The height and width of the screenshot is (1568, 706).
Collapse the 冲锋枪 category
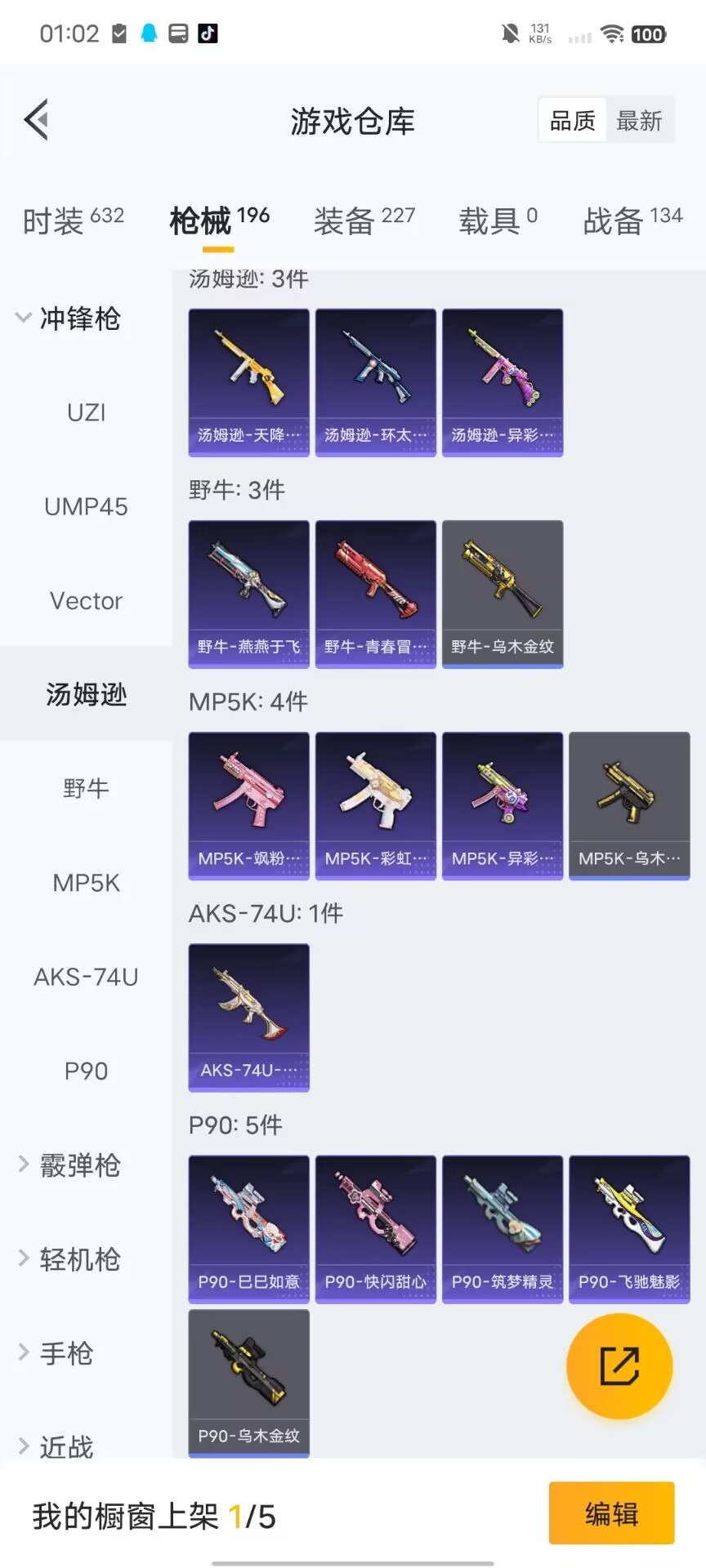coord(69,318)
